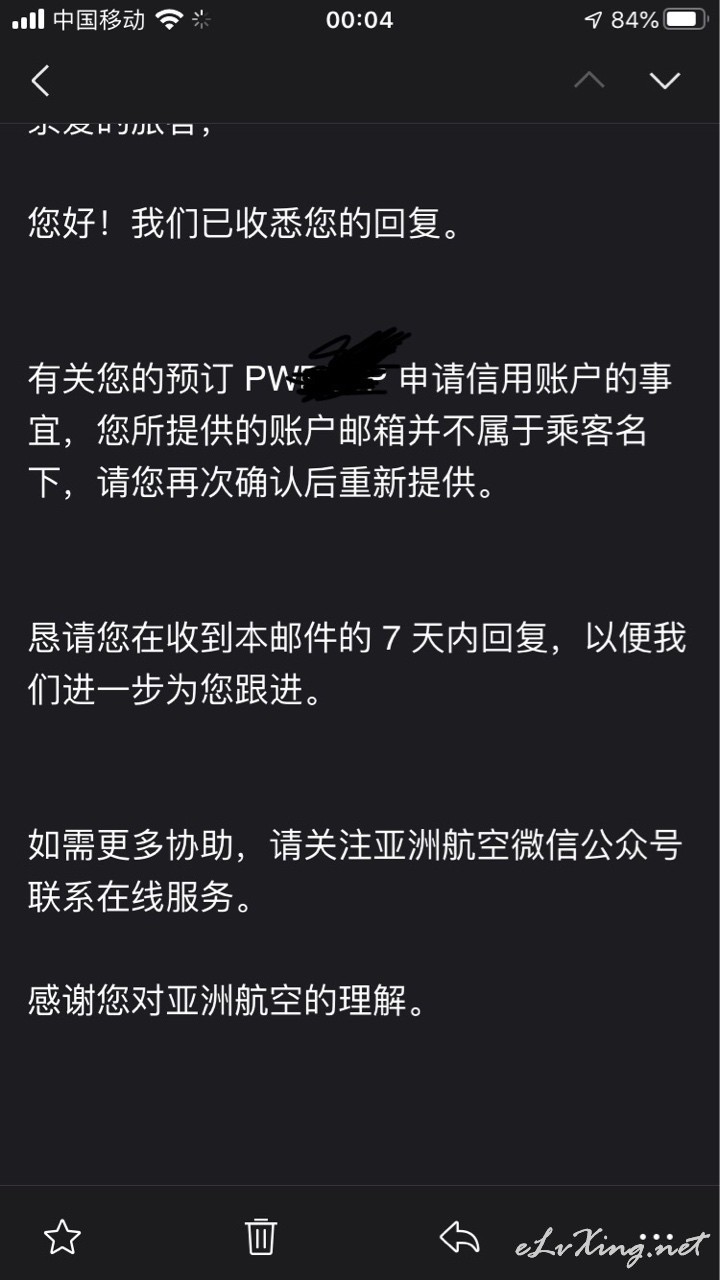Star this email

[62, 1238]
